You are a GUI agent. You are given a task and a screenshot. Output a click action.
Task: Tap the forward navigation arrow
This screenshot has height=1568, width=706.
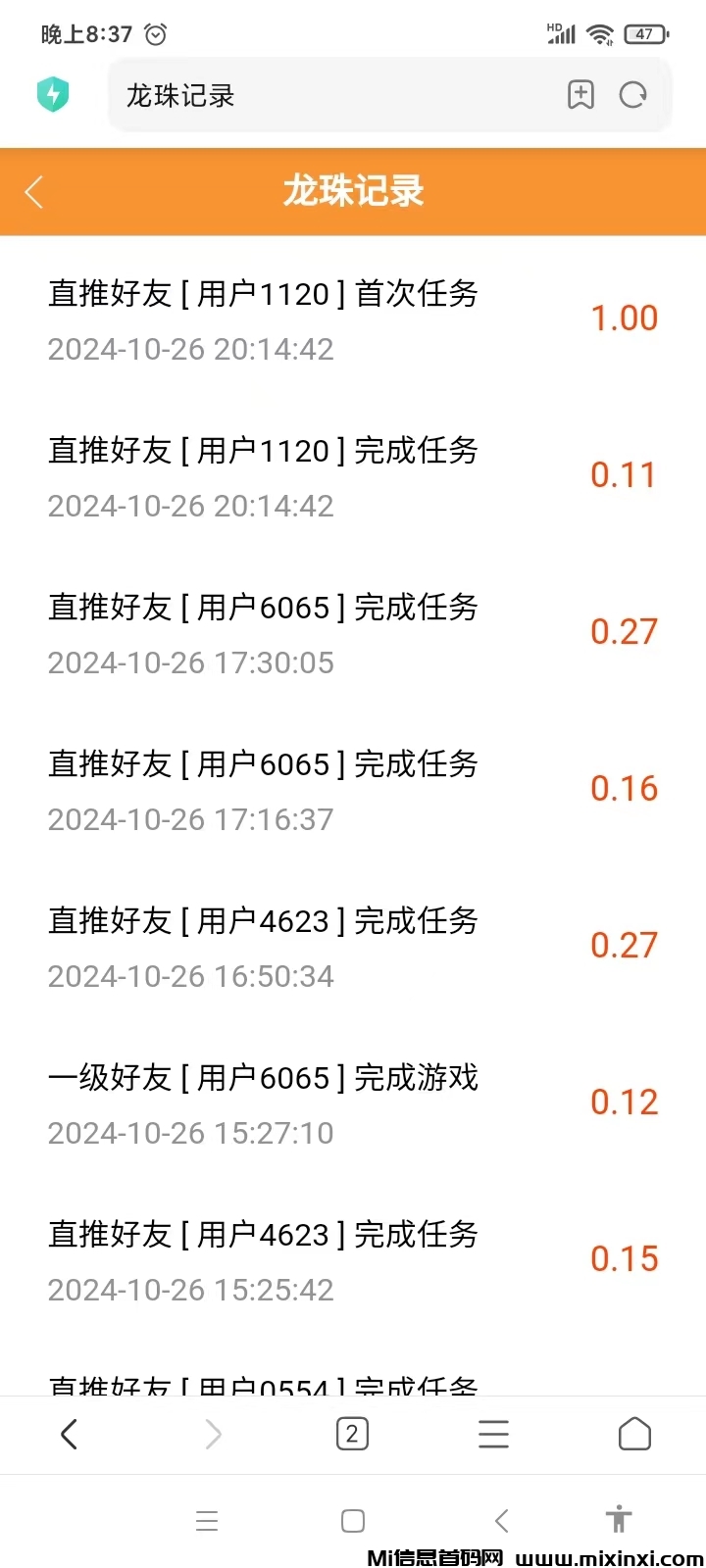click(x=212, y=1434)
